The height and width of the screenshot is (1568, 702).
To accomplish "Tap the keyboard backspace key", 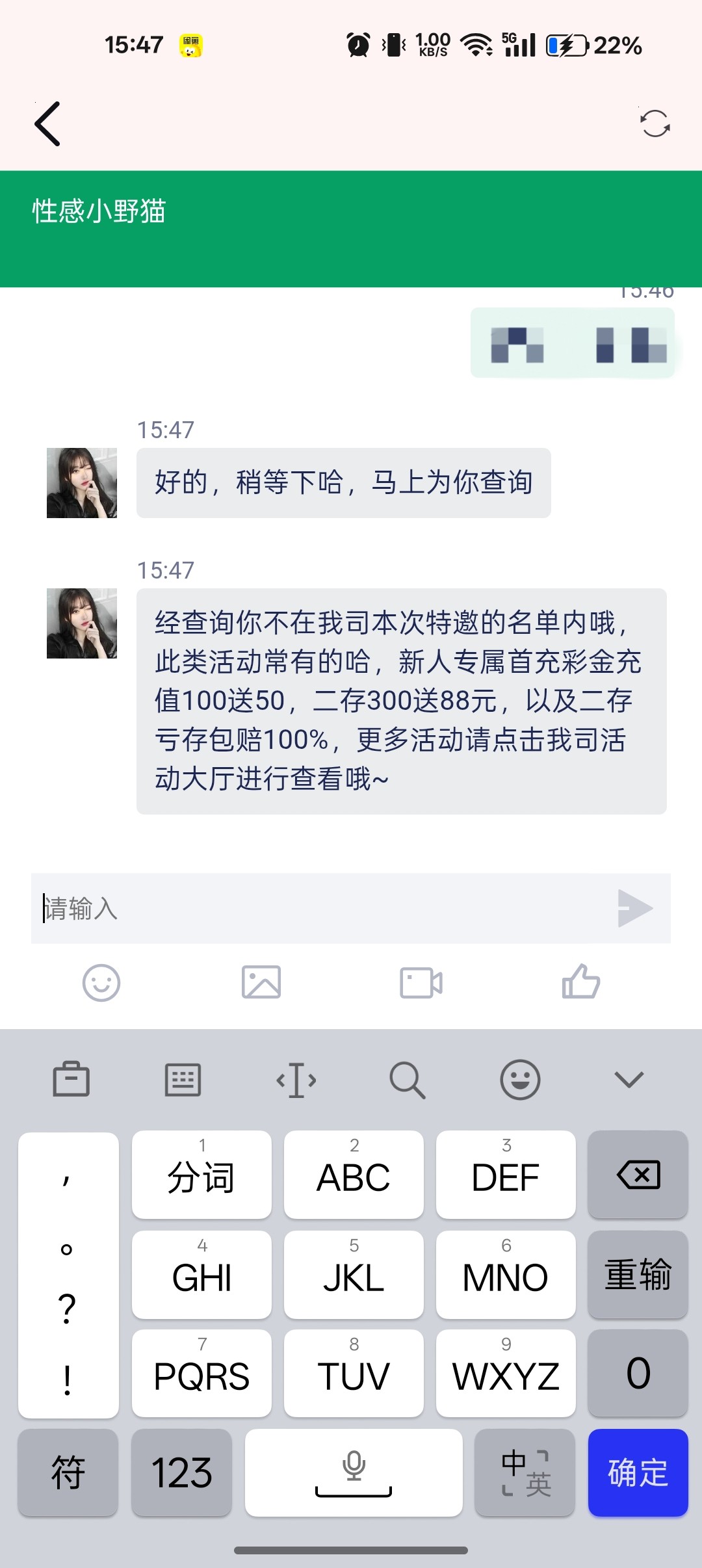I will pyautogui.click(x=638, y=1175).
